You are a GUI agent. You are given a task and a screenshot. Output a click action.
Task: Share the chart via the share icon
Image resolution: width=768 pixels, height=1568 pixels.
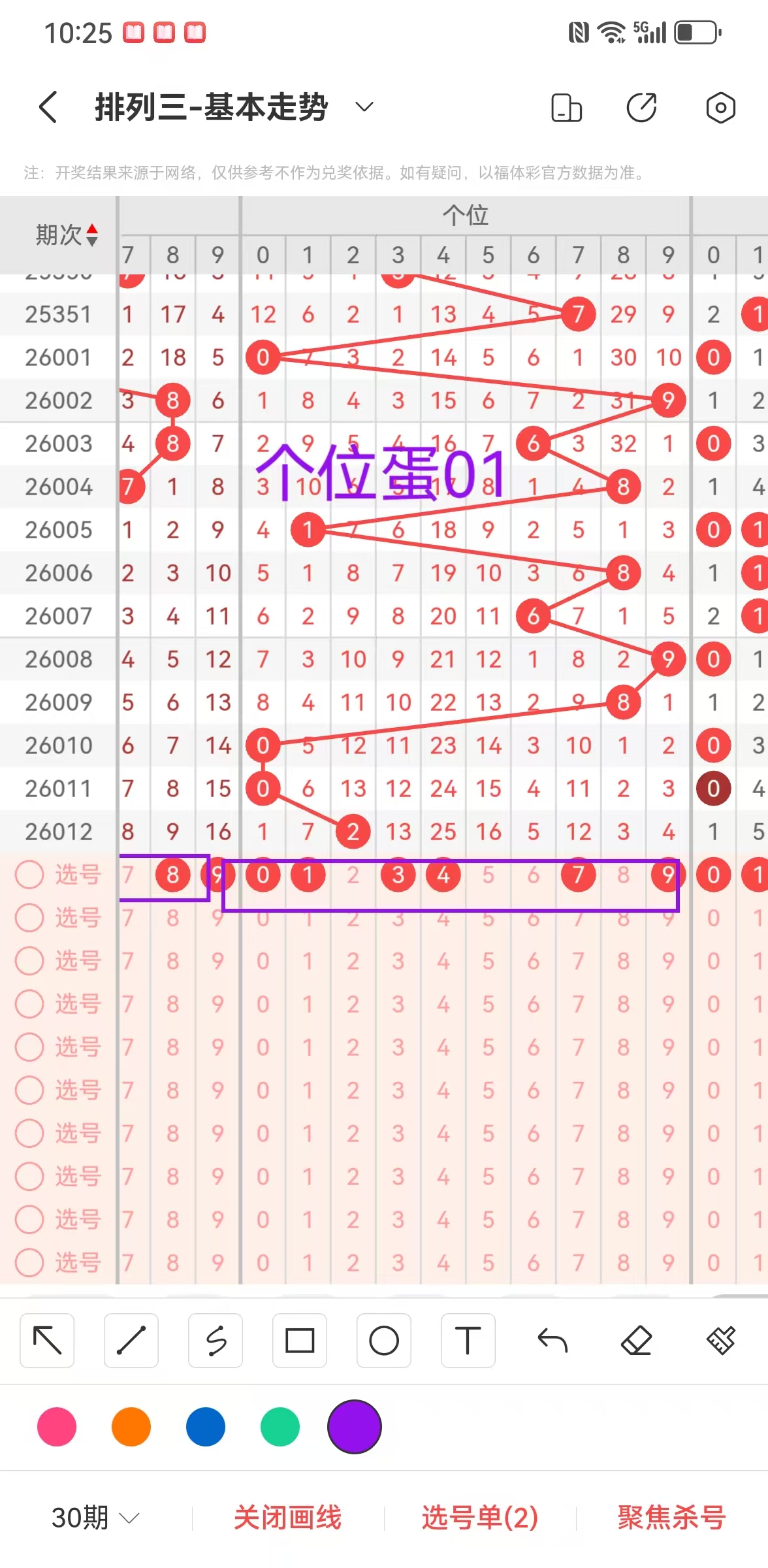(x=642, y=107)
